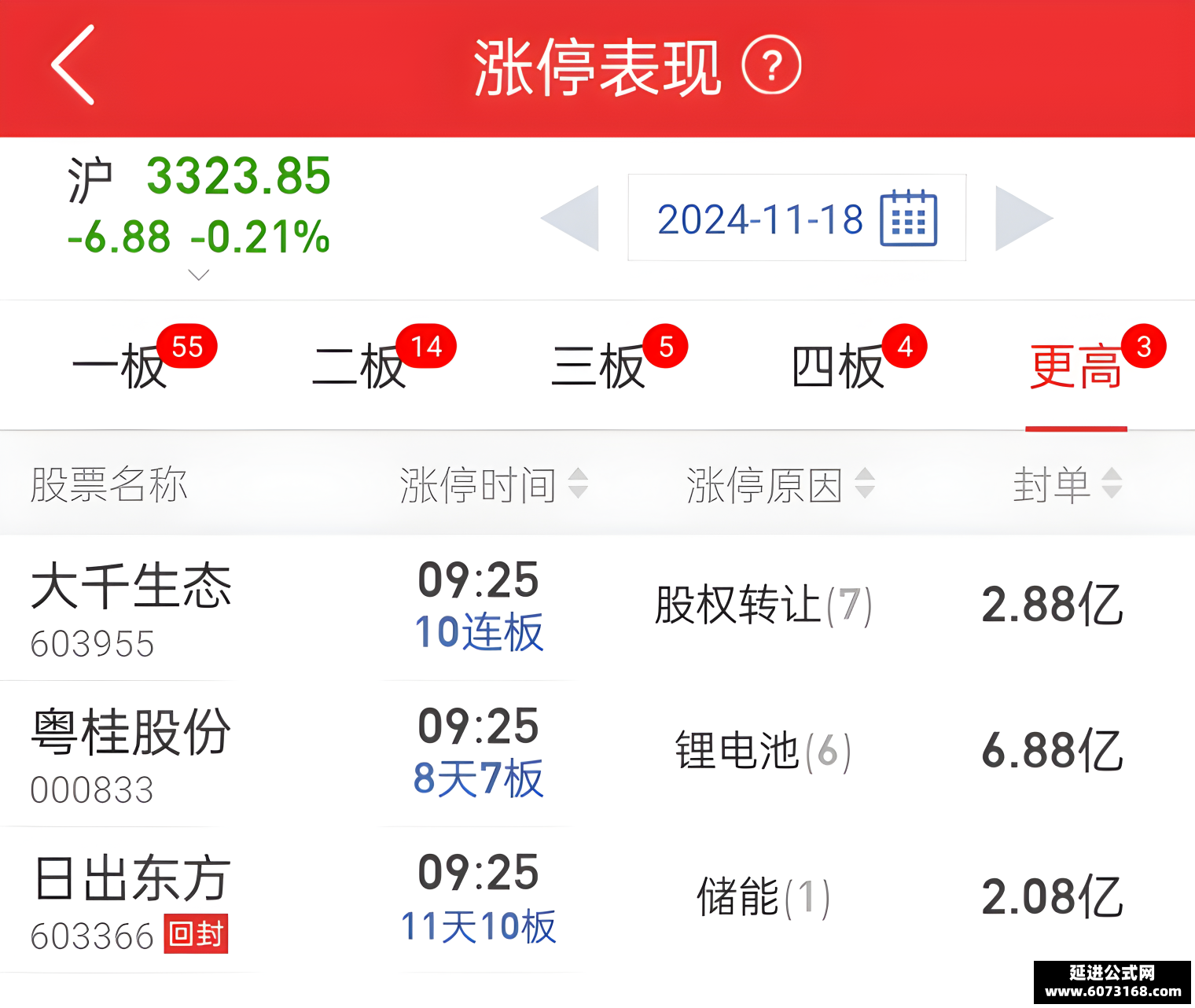Open the 日出东方 603366 stock row
This screenshot has width=1195, height=1008.
pos(597,900)
